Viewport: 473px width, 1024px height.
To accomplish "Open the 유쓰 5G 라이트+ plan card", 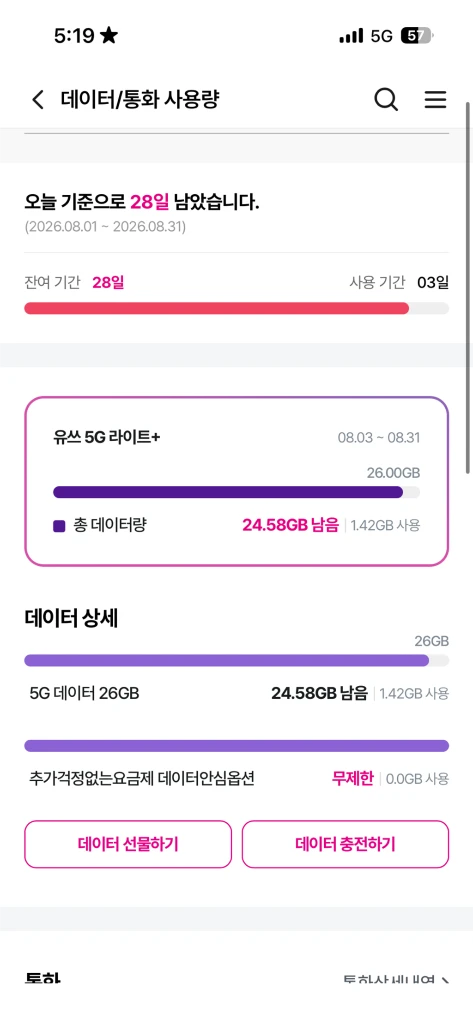I will pos(236,481).
